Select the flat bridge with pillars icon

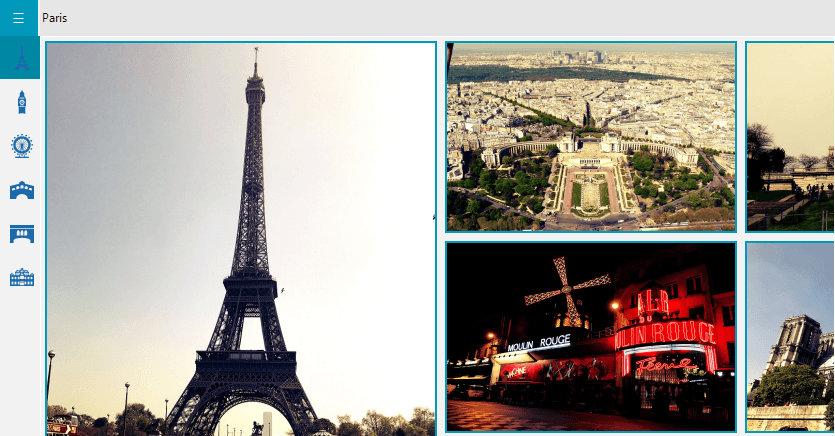(x=21, y=233)
